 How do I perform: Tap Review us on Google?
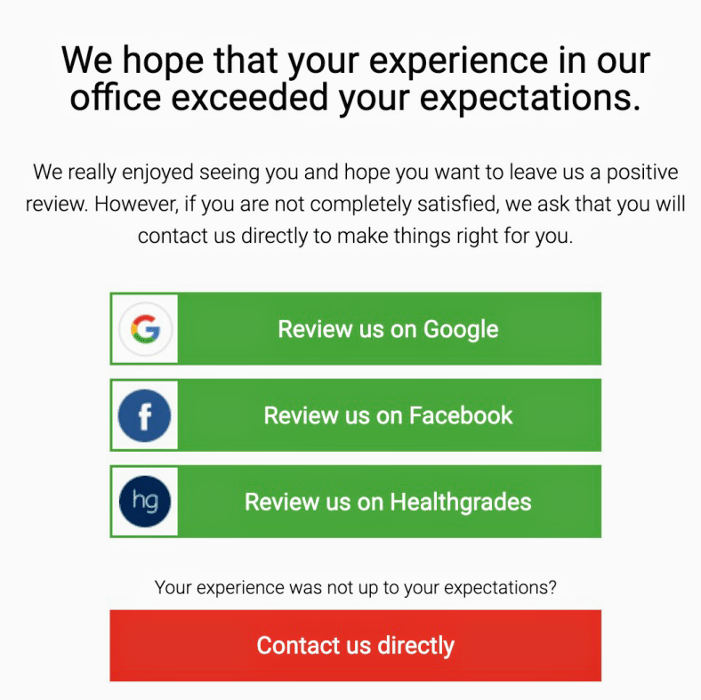point(387,329)
